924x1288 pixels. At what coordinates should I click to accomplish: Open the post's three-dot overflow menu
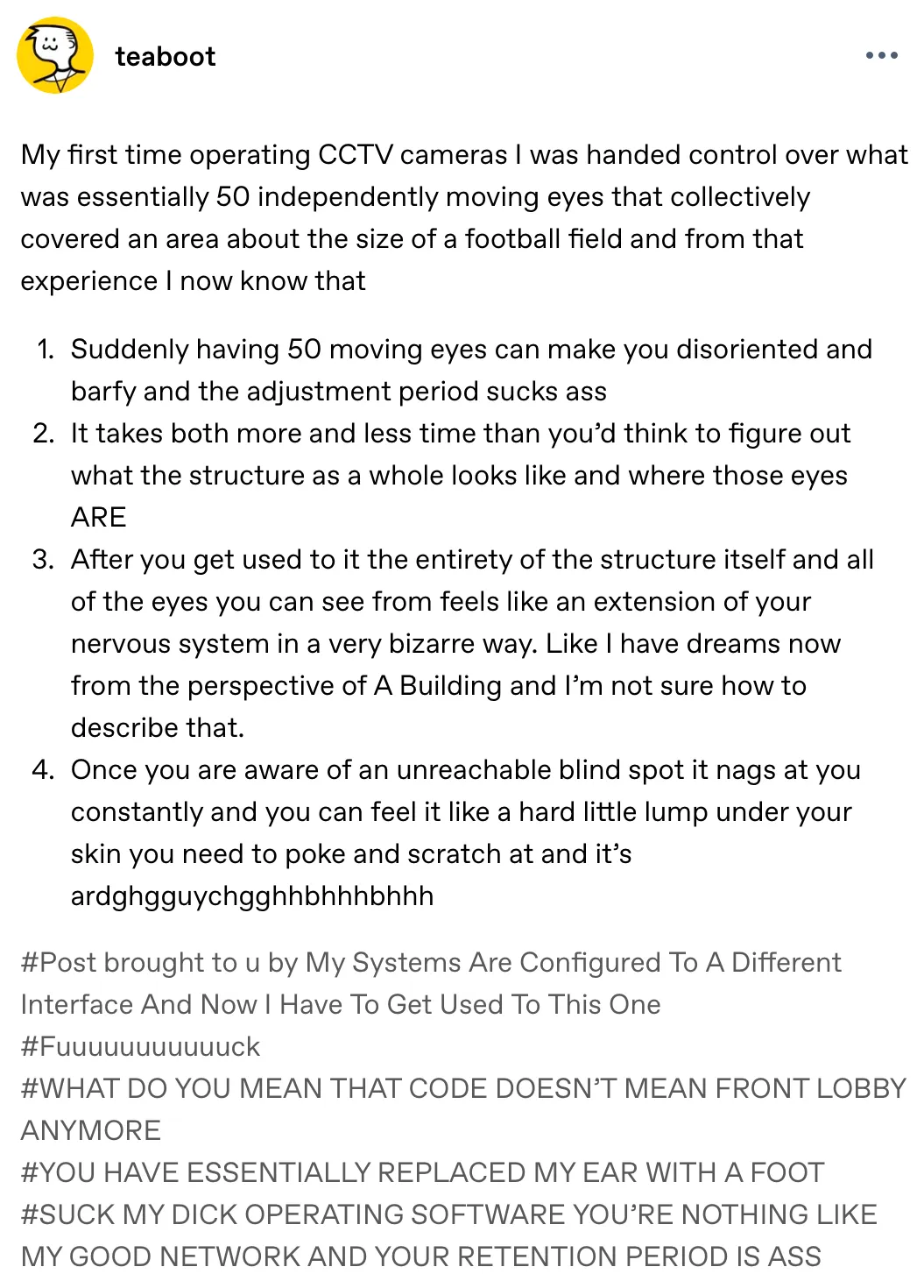point(881,55)
